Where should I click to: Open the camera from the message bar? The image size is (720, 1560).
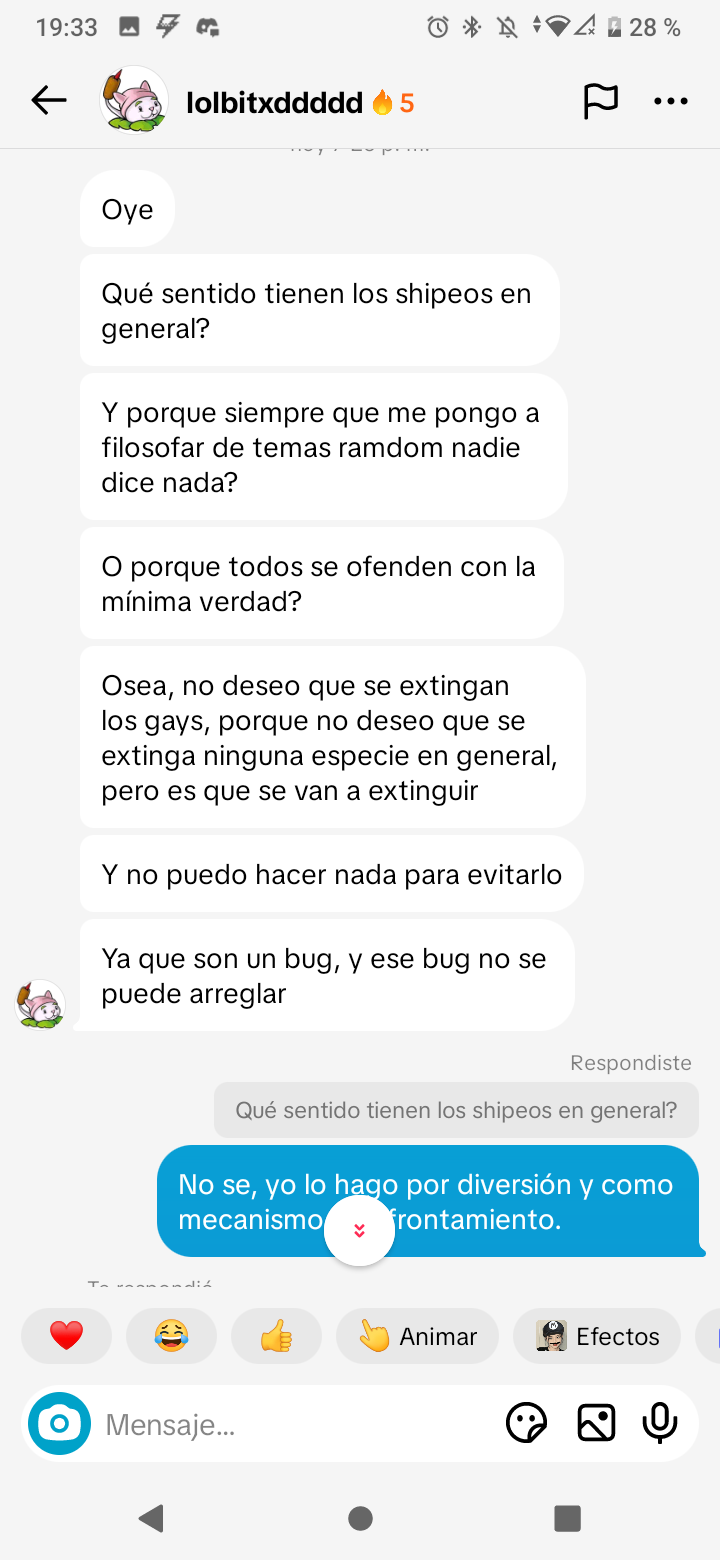click(x=59, y=1423)
